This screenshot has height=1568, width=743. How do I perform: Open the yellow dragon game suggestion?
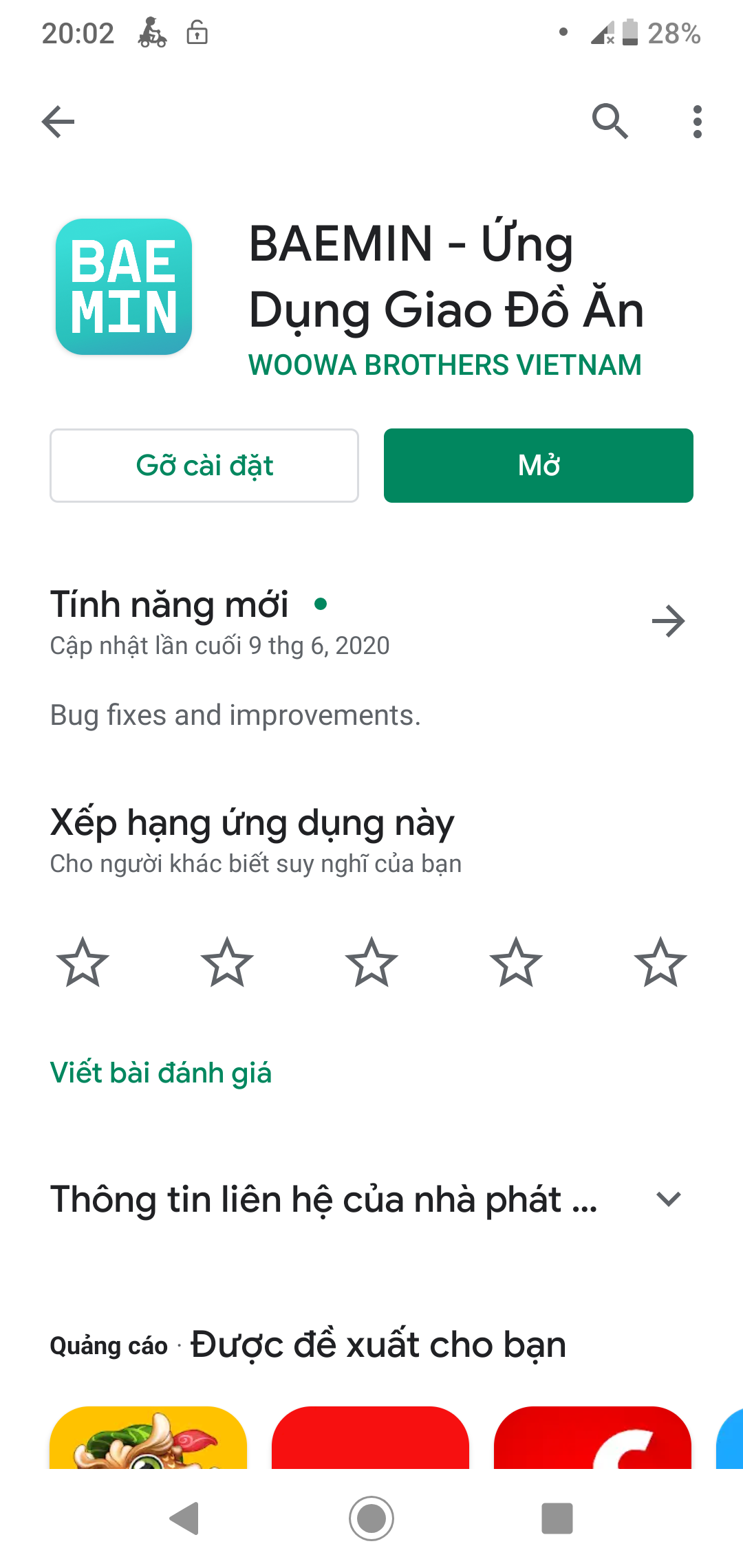(148, 1437)
